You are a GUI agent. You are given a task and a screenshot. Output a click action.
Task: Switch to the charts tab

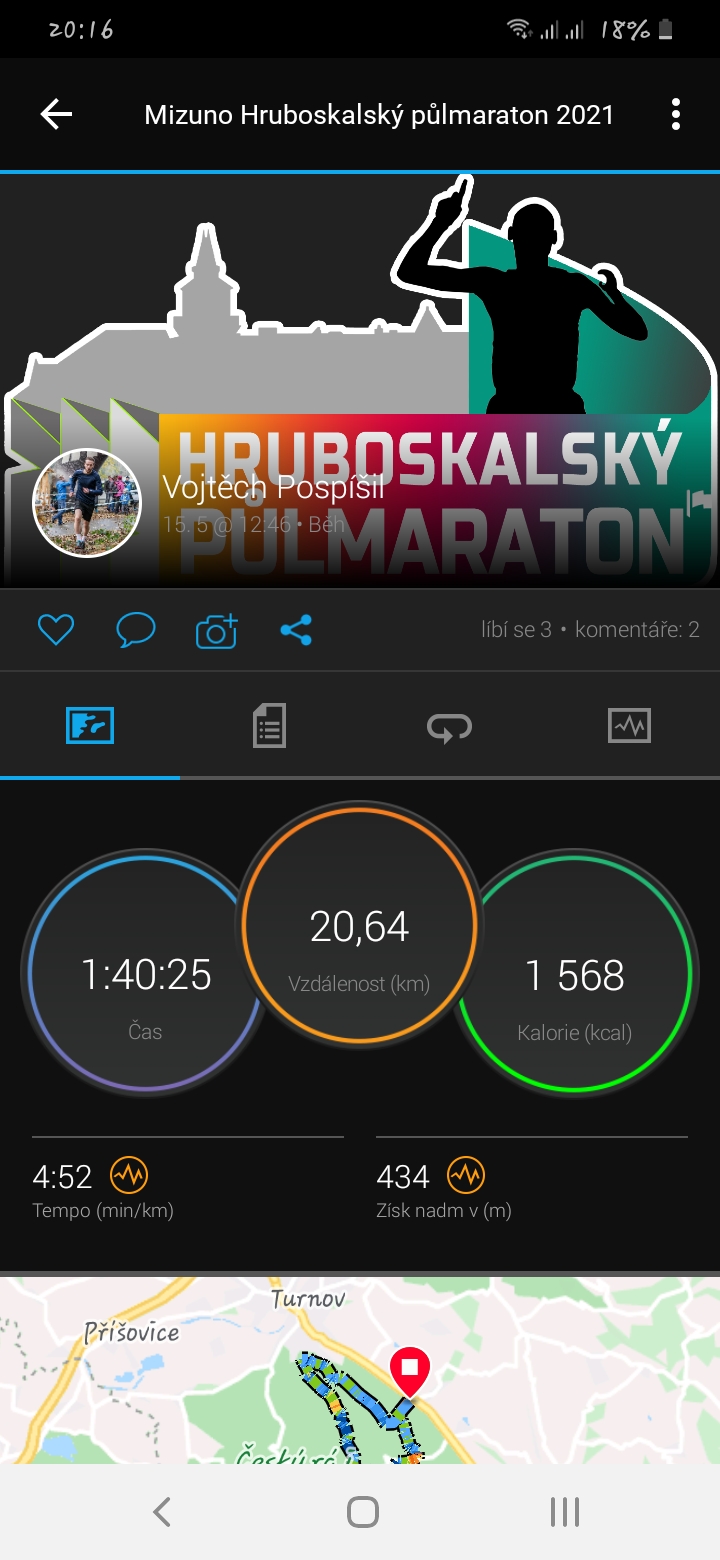pyautogui.click(x=629, y=725)
